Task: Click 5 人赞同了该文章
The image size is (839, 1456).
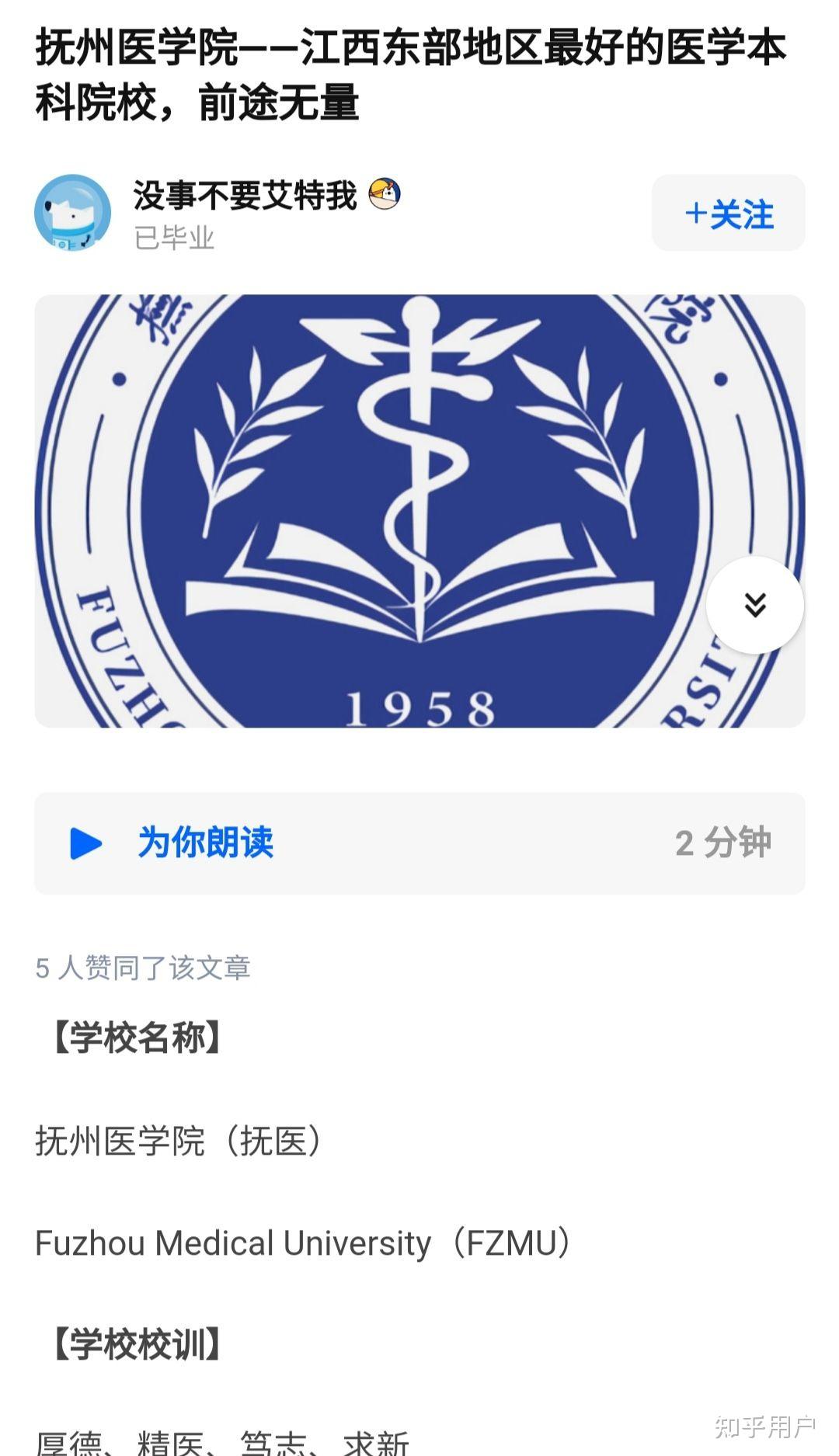Action: (144, 967)
